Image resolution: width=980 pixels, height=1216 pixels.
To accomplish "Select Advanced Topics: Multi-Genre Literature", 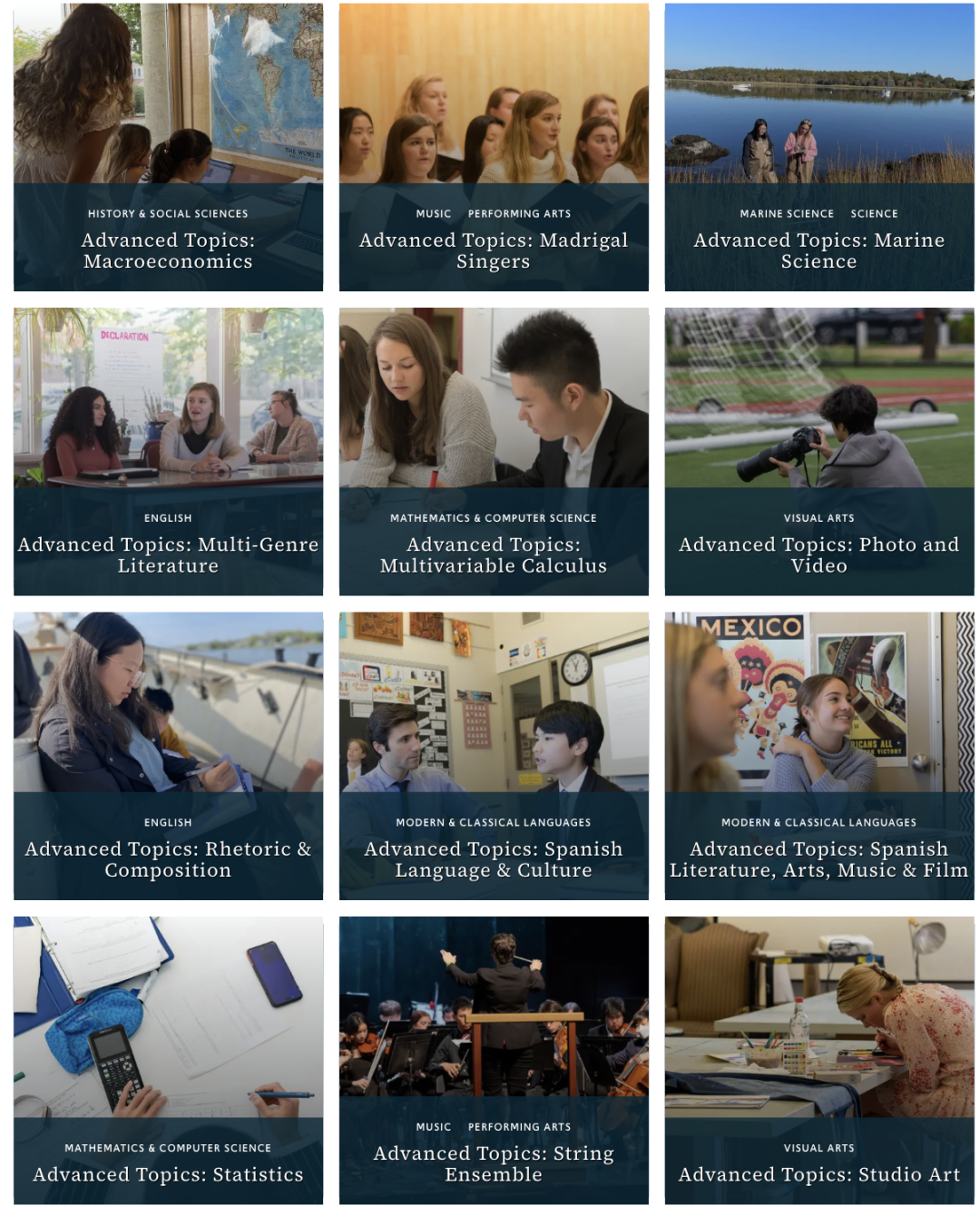I will coord(168,554).
